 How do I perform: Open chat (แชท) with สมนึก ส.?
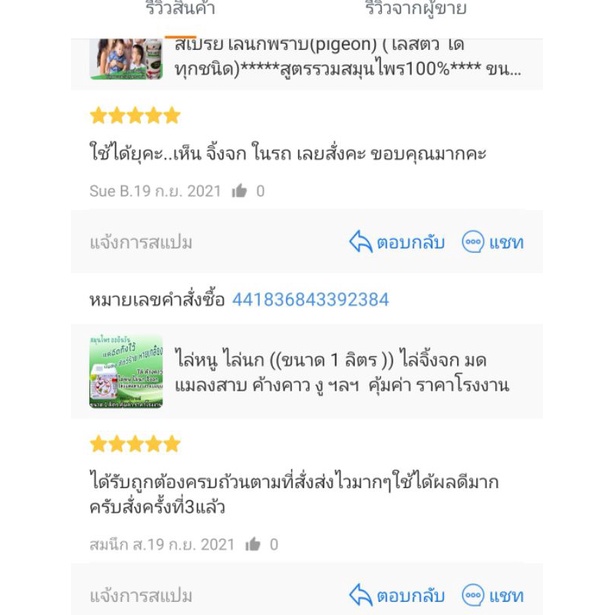click(x=493, y=595)
